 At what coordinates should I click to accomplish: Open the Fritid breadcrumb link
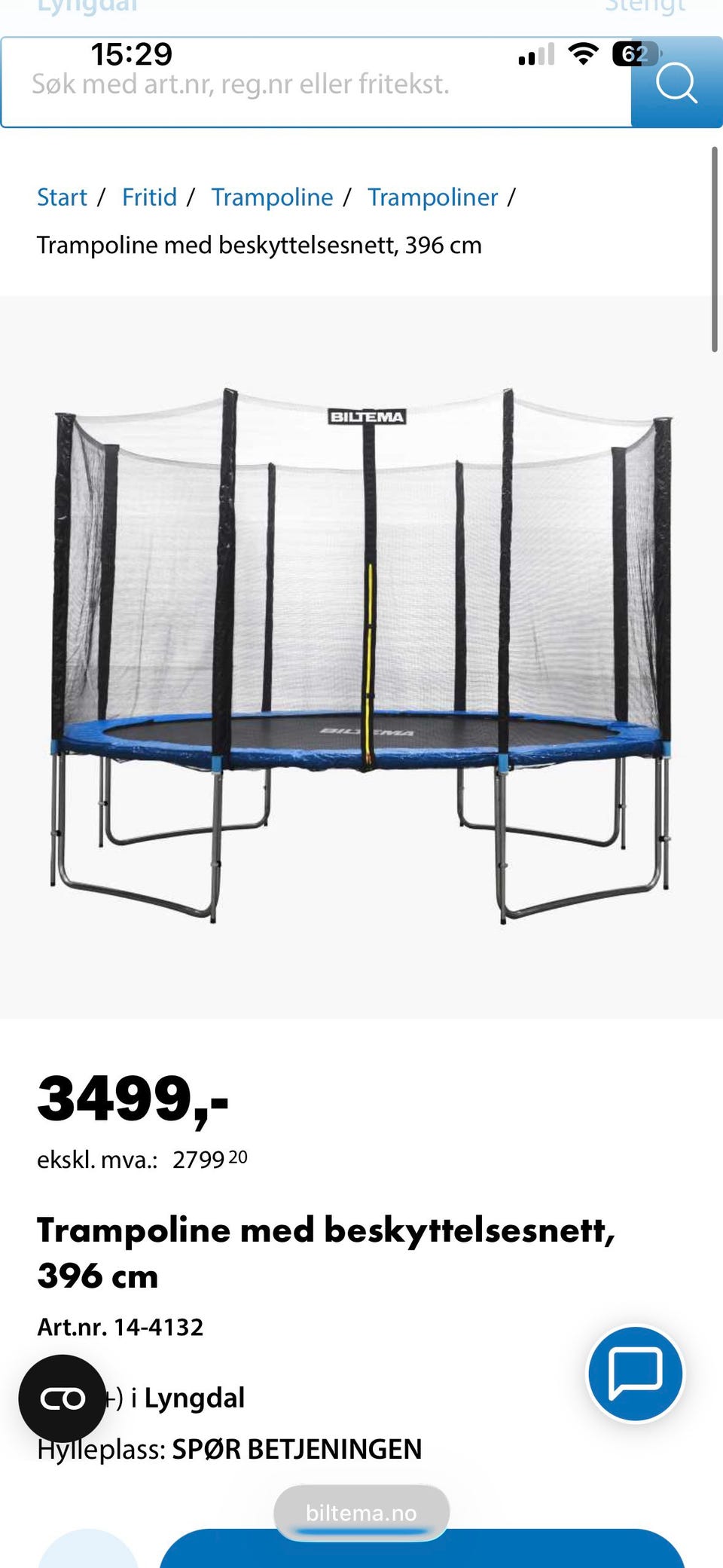click(x=149, y=197)
